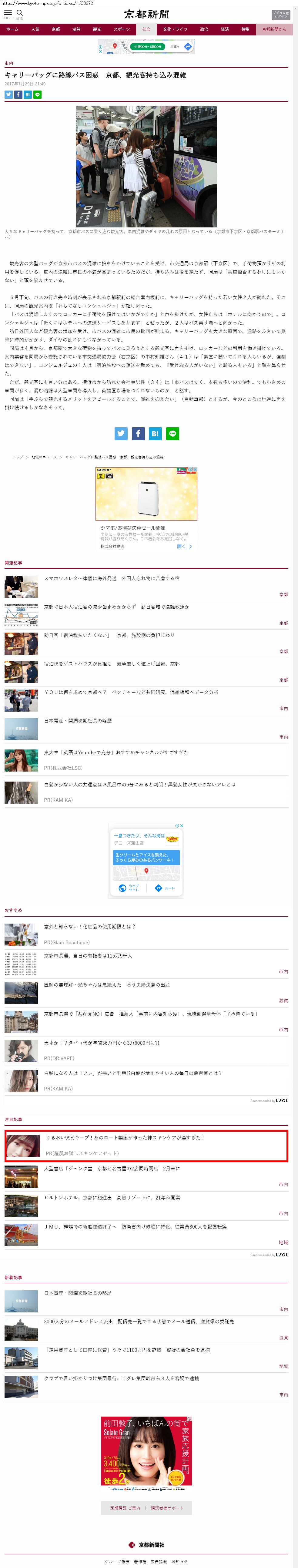
Task: Open the search icon in the header
Action: point(19,13)
